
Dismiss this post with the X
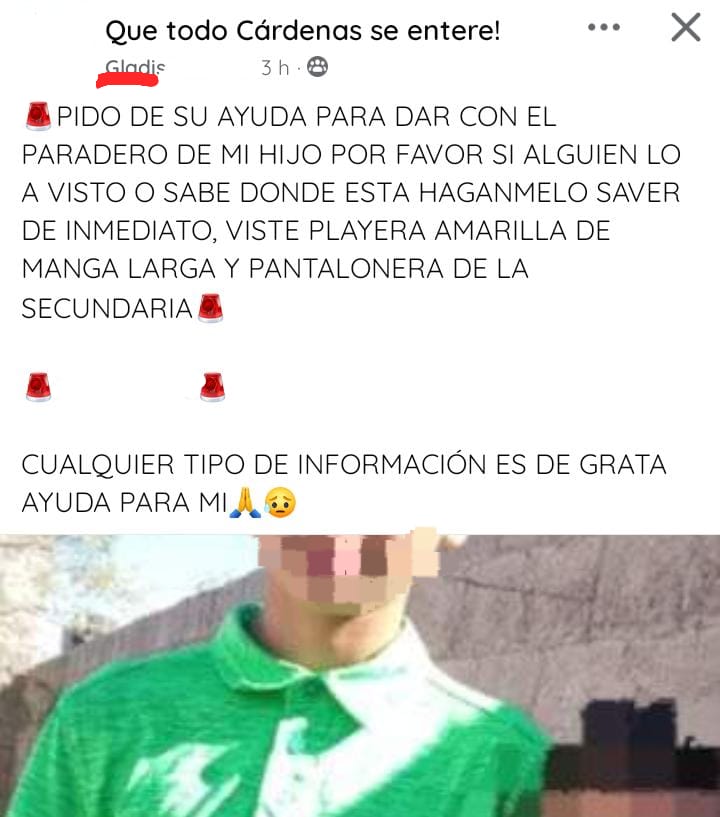click(685, 28)
